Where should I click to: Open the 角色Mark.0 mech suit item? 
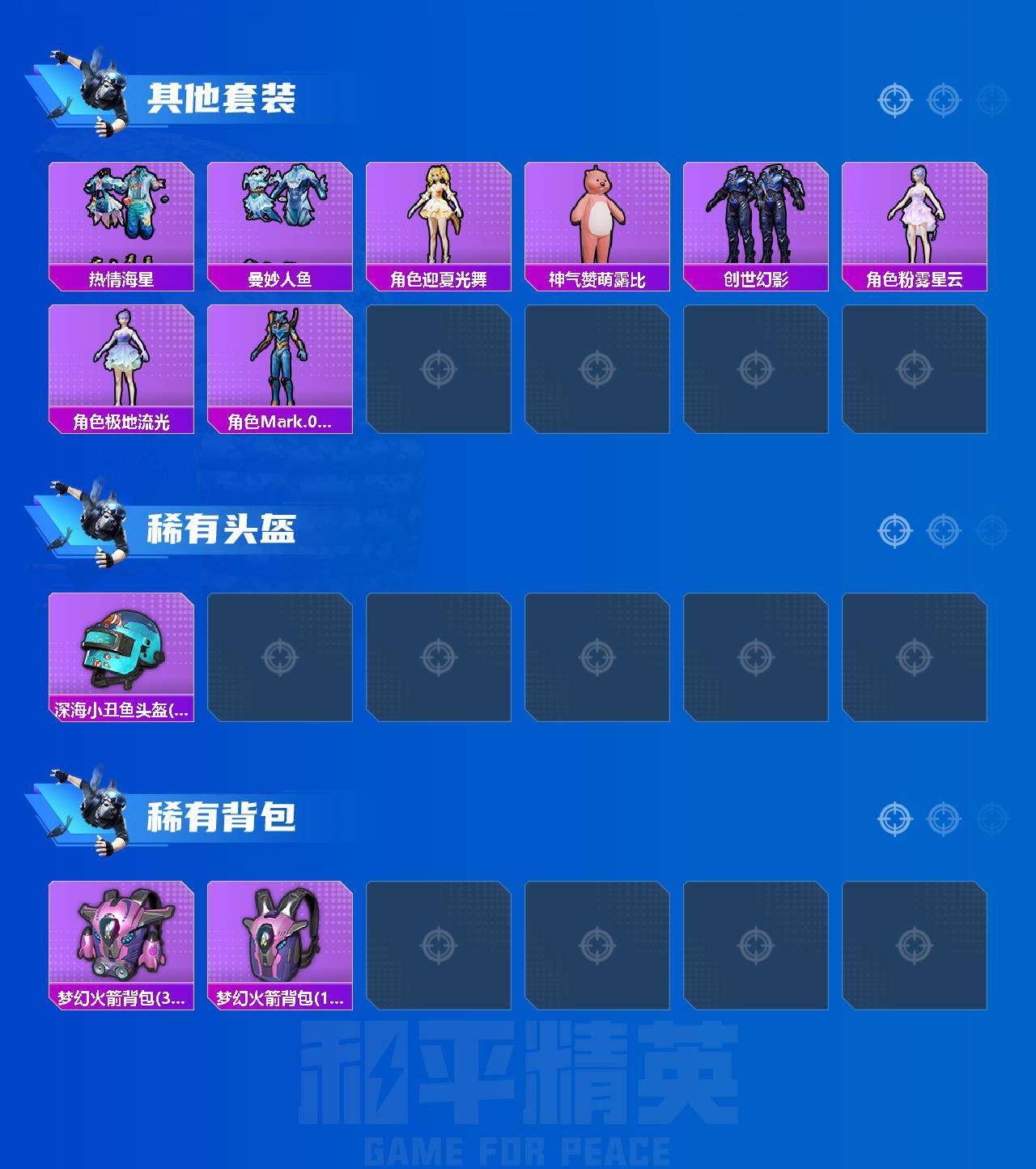[x=279, y=364]
